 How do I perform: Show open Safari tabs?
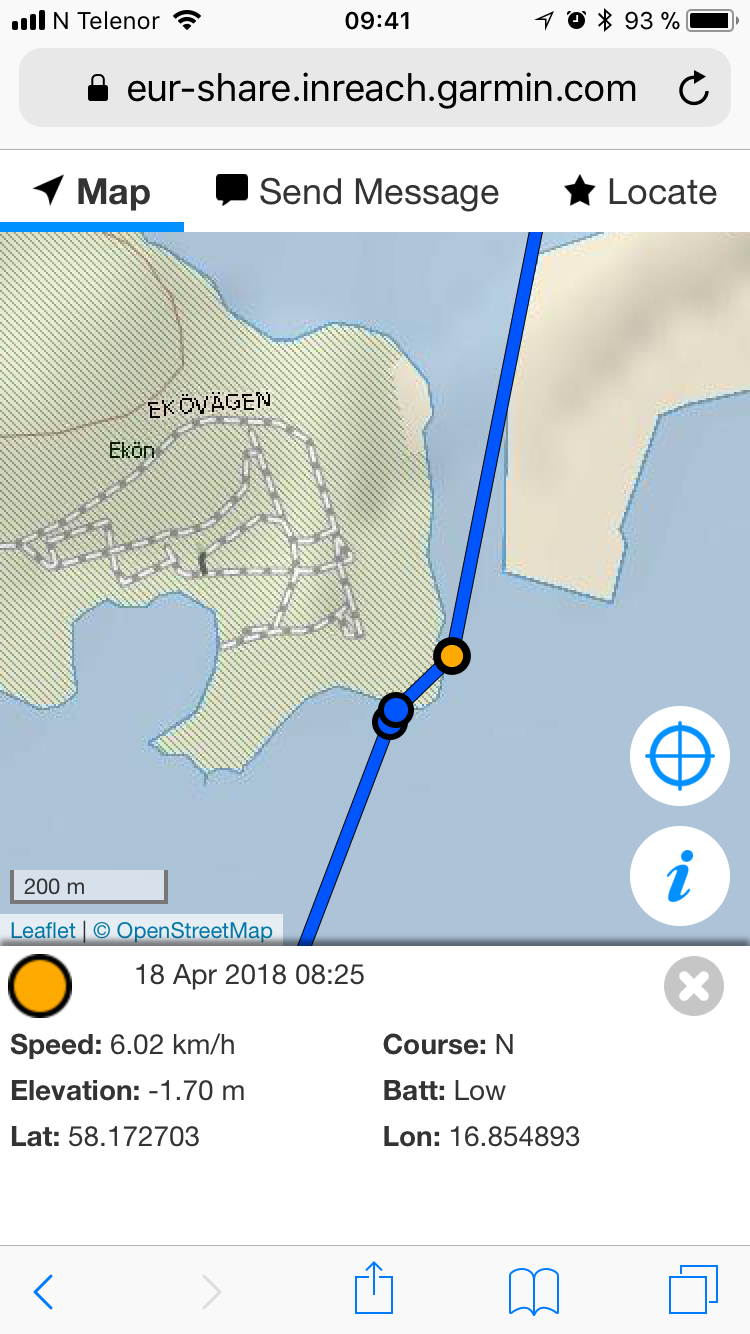tap(692, 1289)
